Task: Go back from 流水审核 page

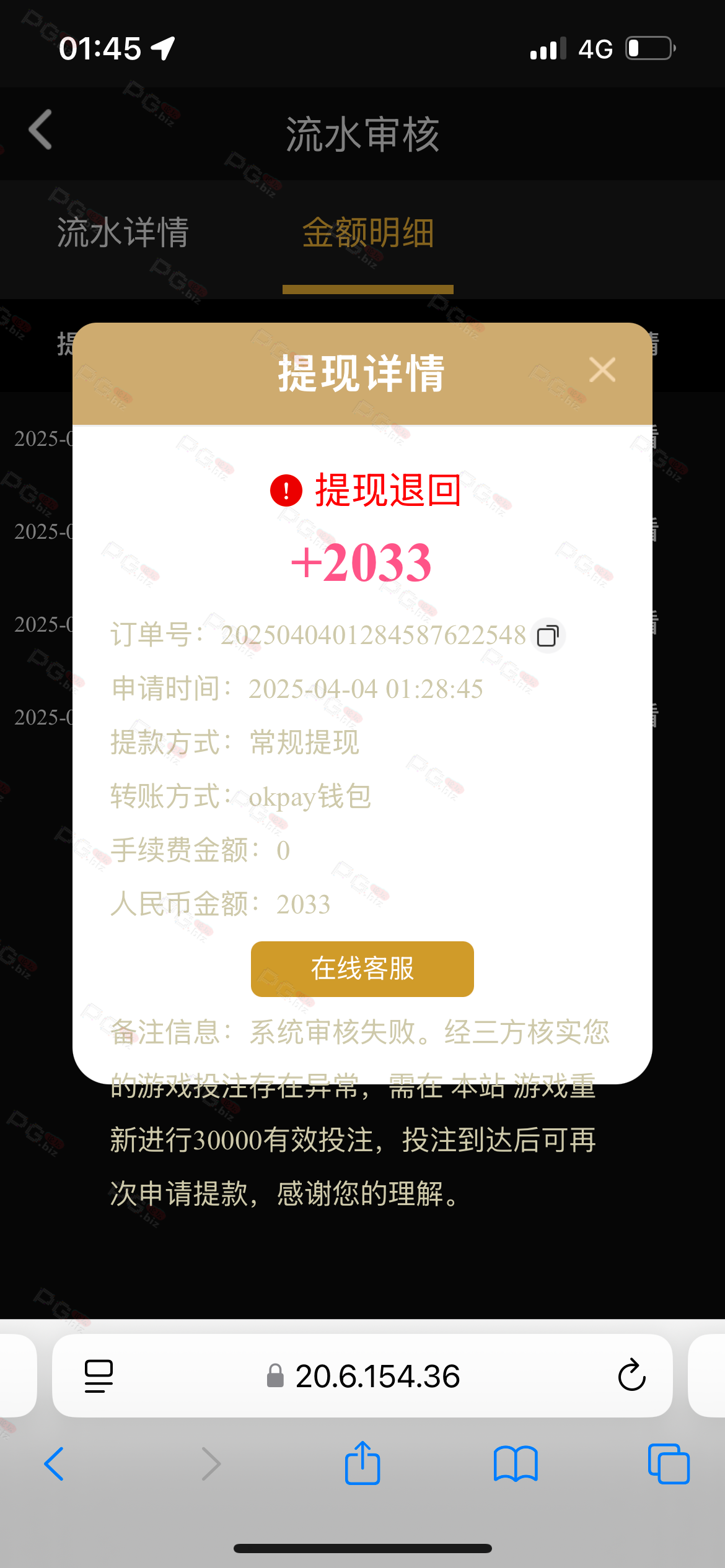Action: (41, 130)
